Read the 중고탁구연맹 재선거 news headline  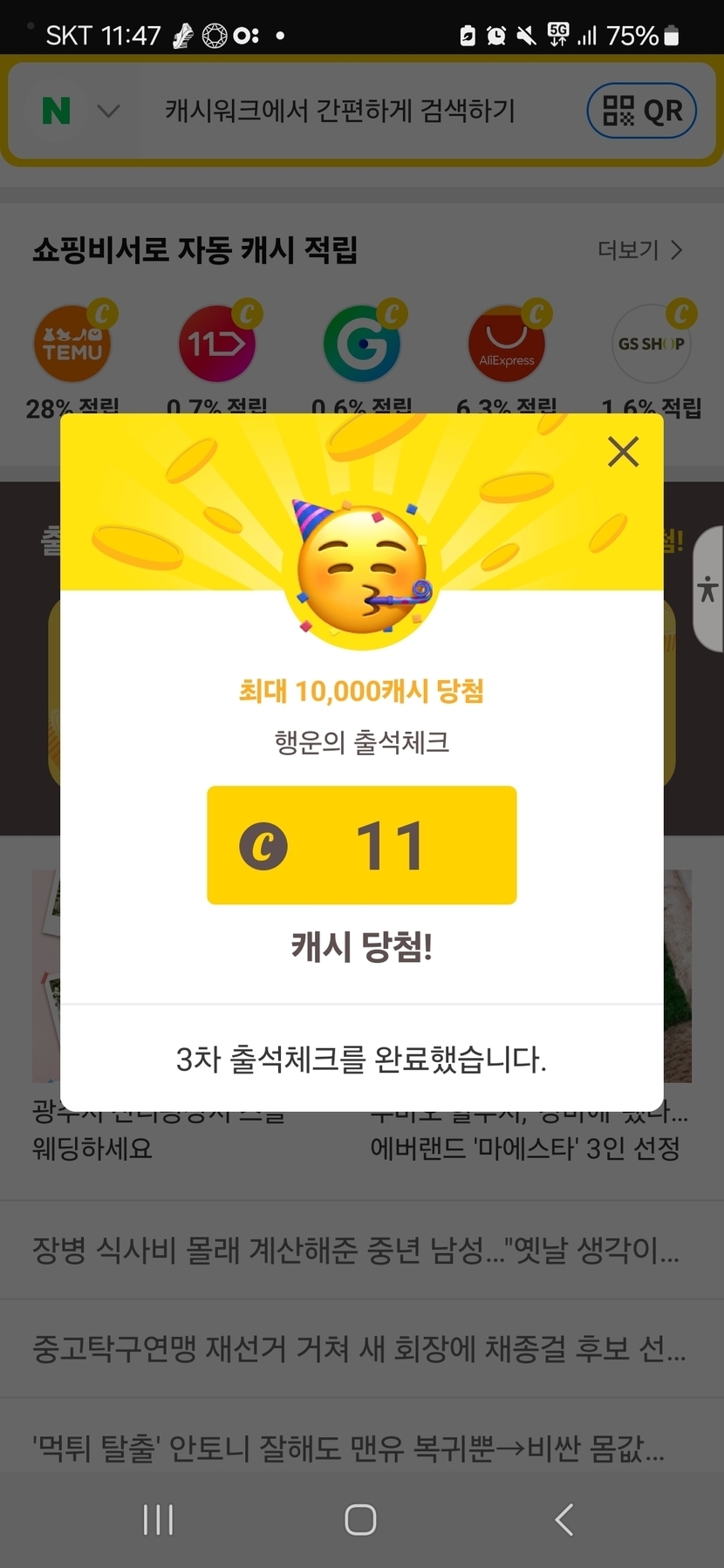358,1349
